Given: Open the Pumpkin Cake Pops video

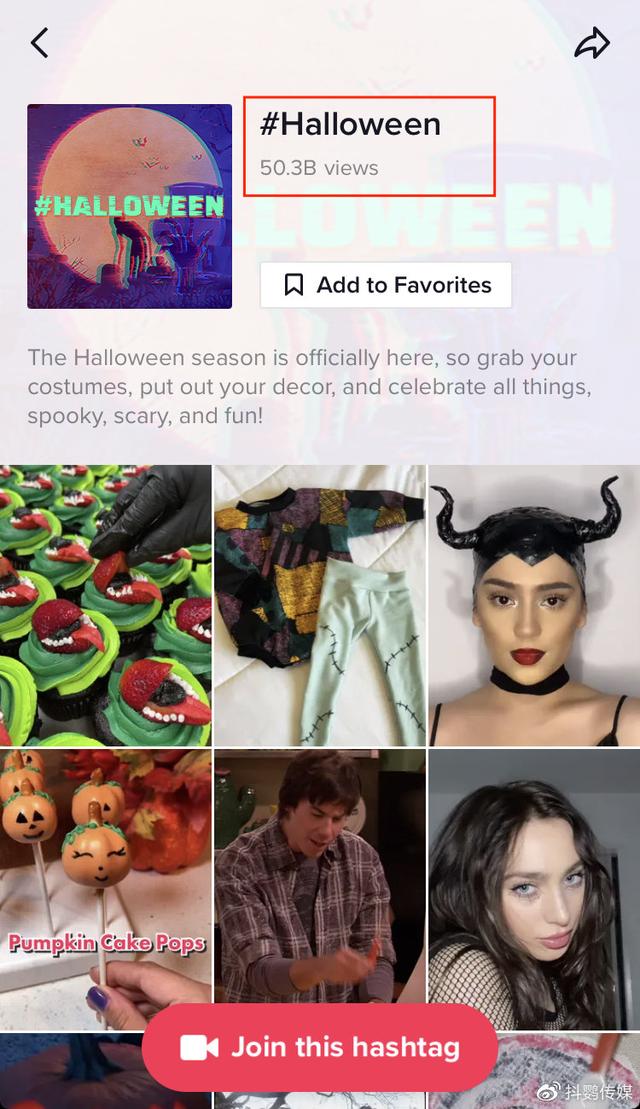Looking at the screenshot, I should click(105, 875).
